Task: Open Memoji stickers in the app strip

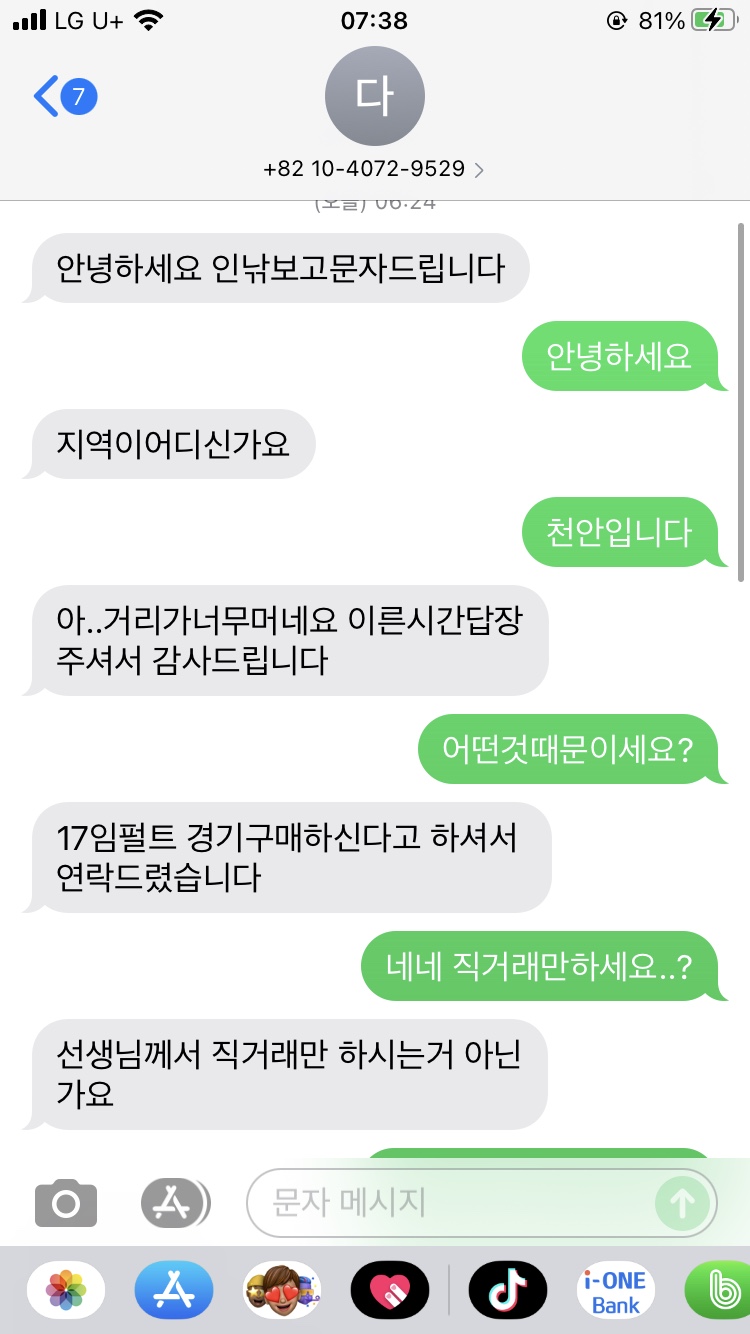Action: point(282,1290)
